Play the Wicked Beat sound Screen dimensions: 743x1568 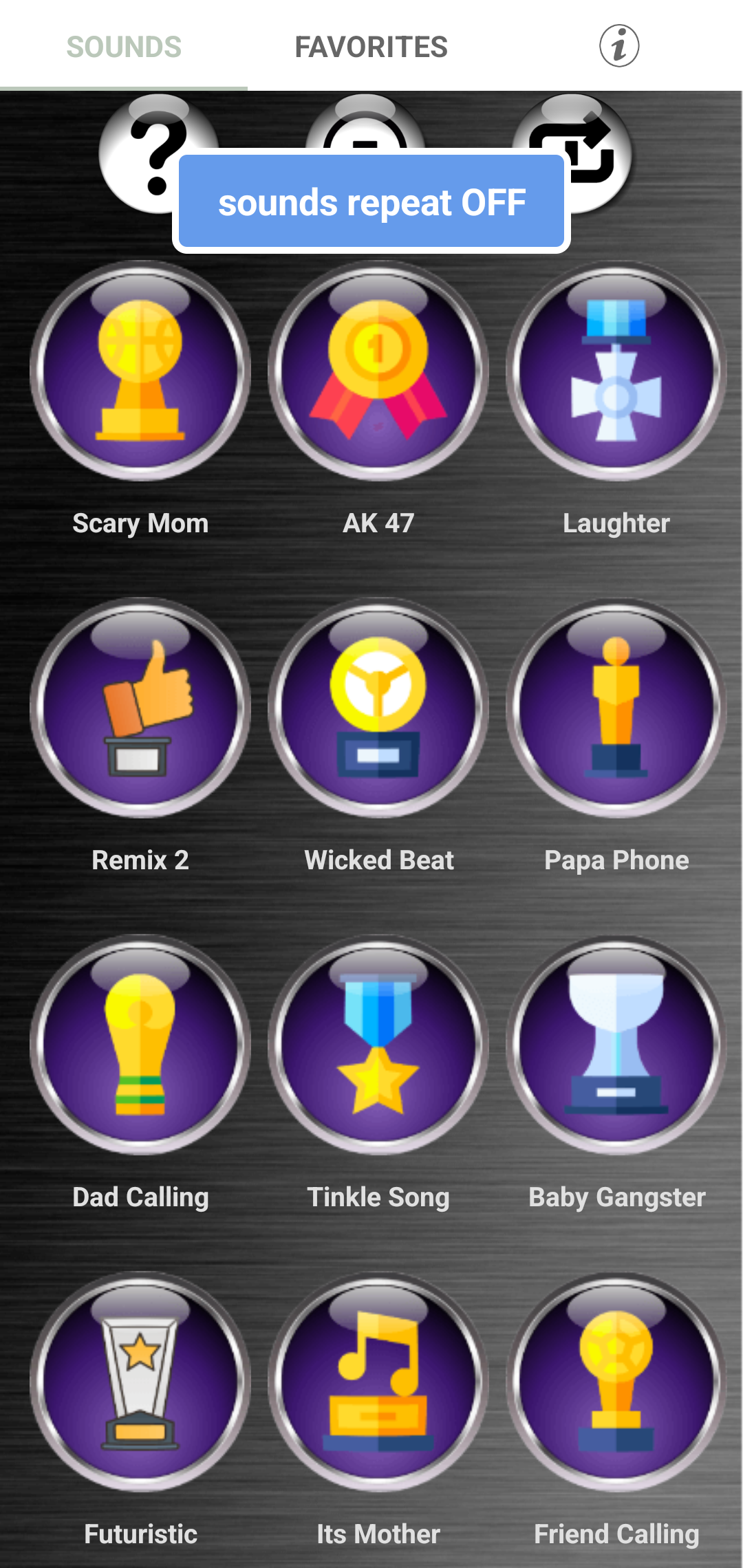pyautogui.click(x=378, y=708)
